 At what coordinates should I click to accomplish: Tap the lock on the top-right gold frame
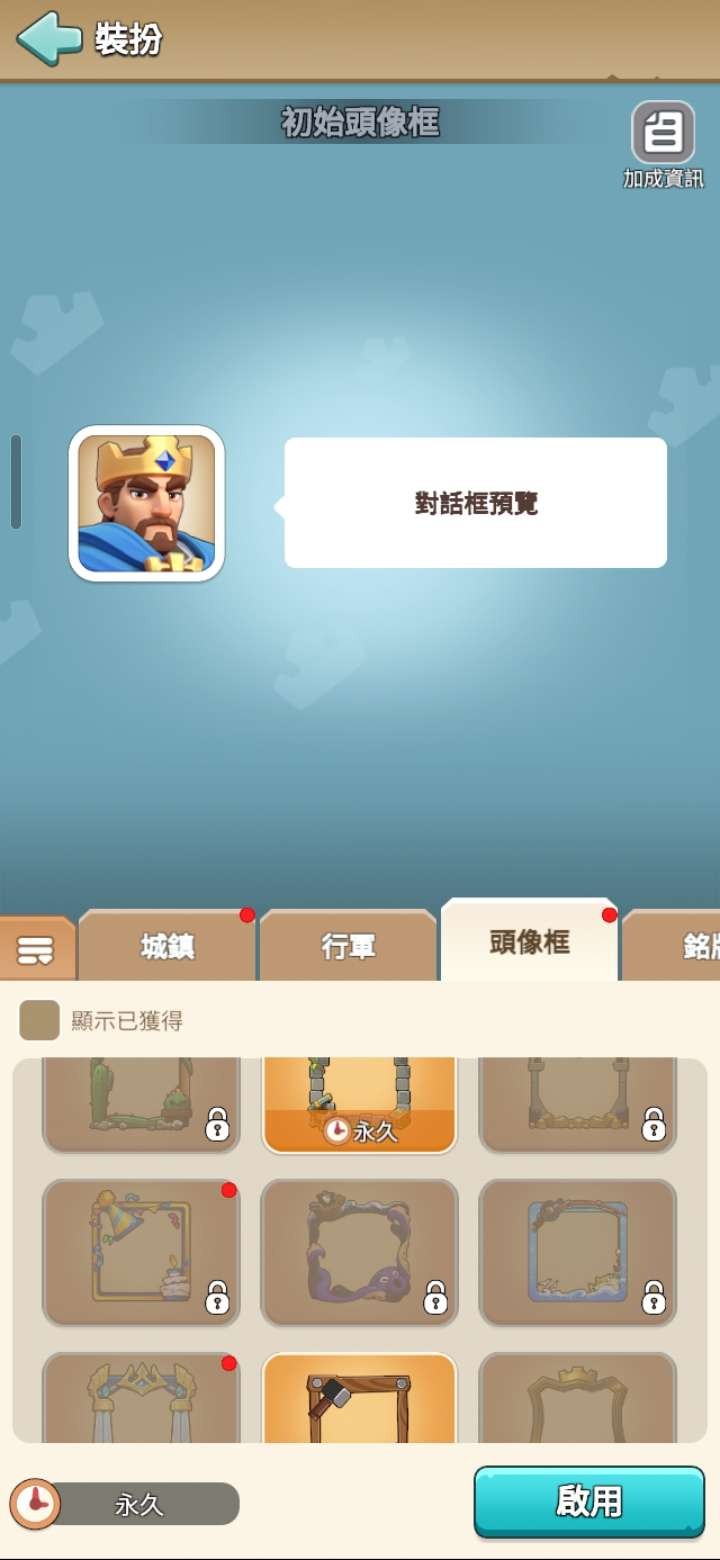tap(655, 1123)
